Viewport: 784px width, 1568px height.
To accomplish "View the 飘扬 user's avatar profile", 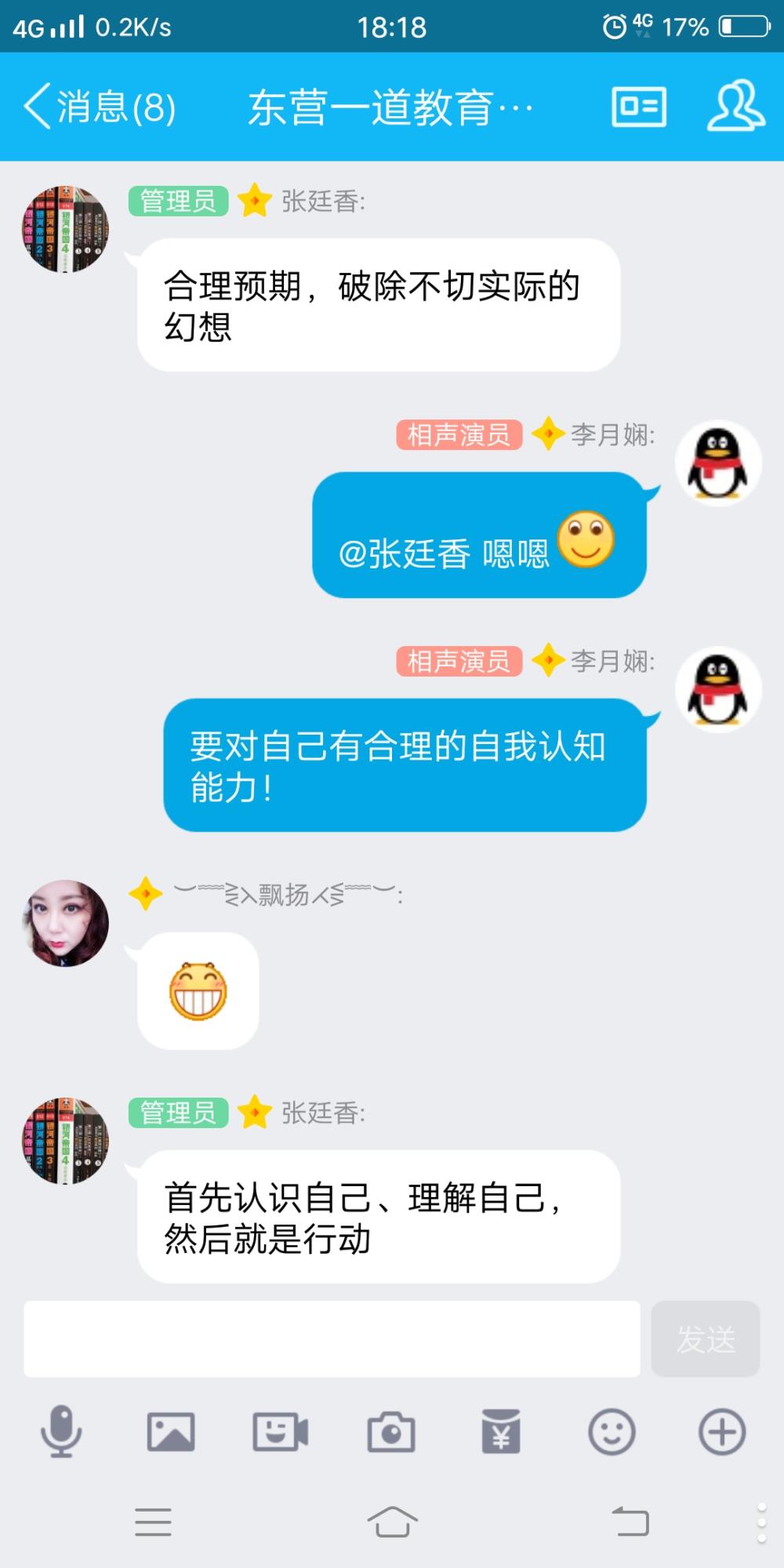I will [65, 923].
